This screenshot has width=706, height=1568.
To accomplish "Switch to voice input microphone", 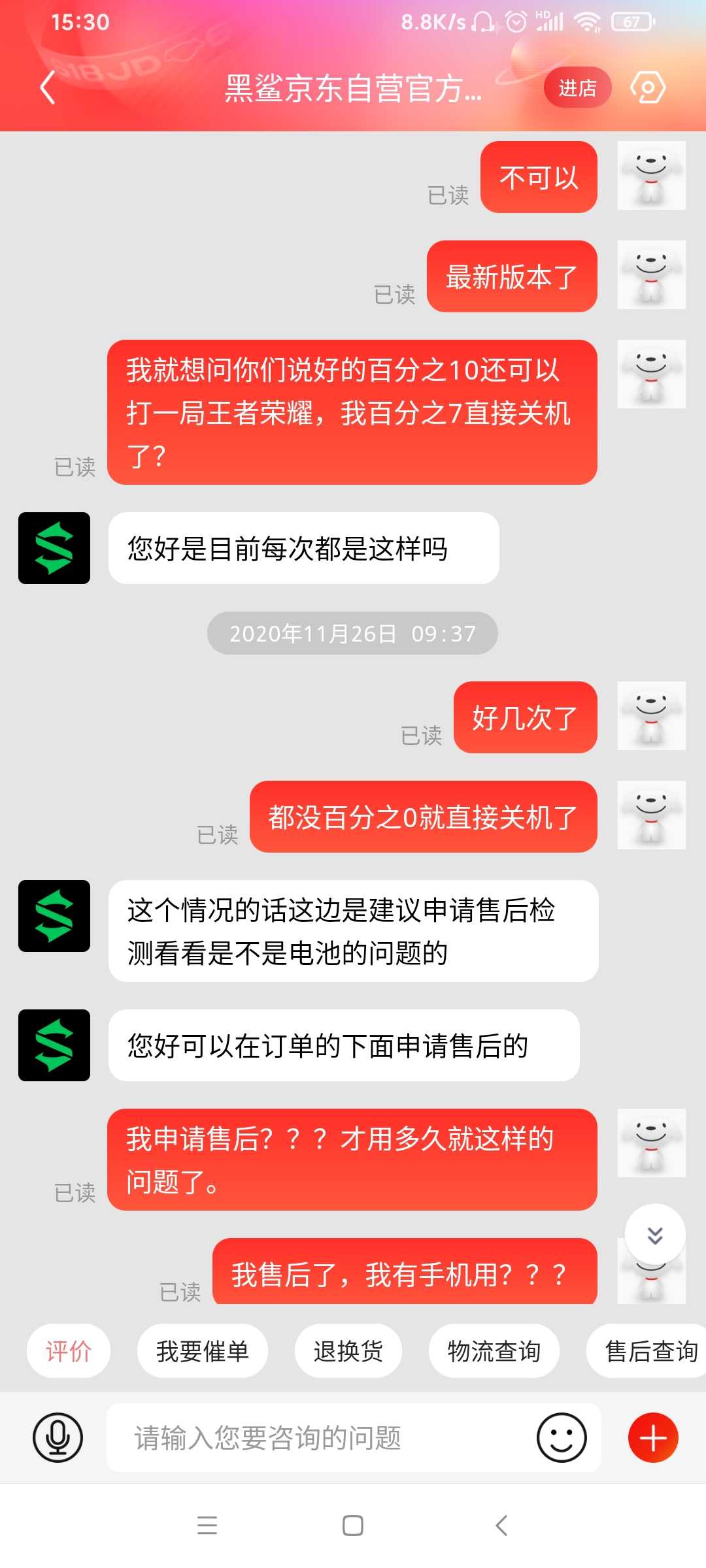I will point(58,1437).
